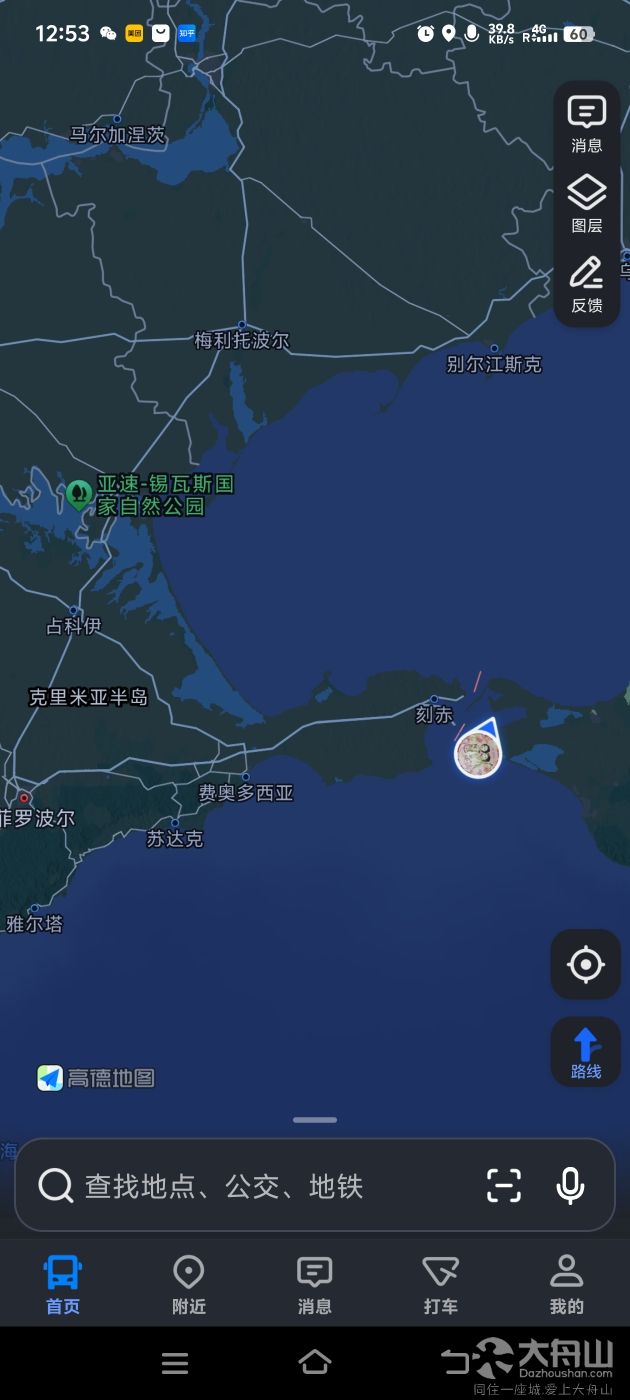Viewport: 630px width, 1400px height.
Task: Select 亚速-锡瓦斯国家自然公园 park marker on map
Action: click(78, 493)
